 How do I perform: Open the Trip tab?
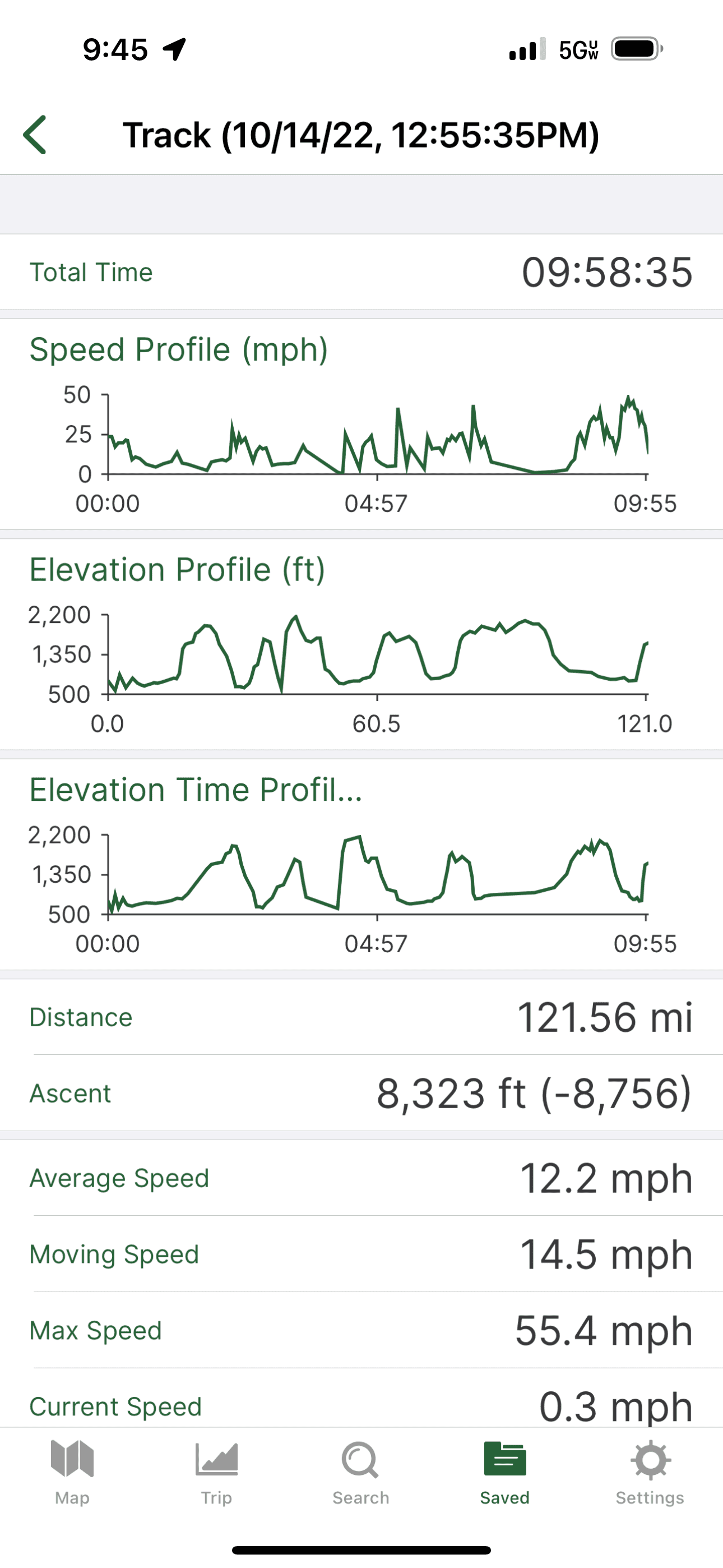(217, 1473)
